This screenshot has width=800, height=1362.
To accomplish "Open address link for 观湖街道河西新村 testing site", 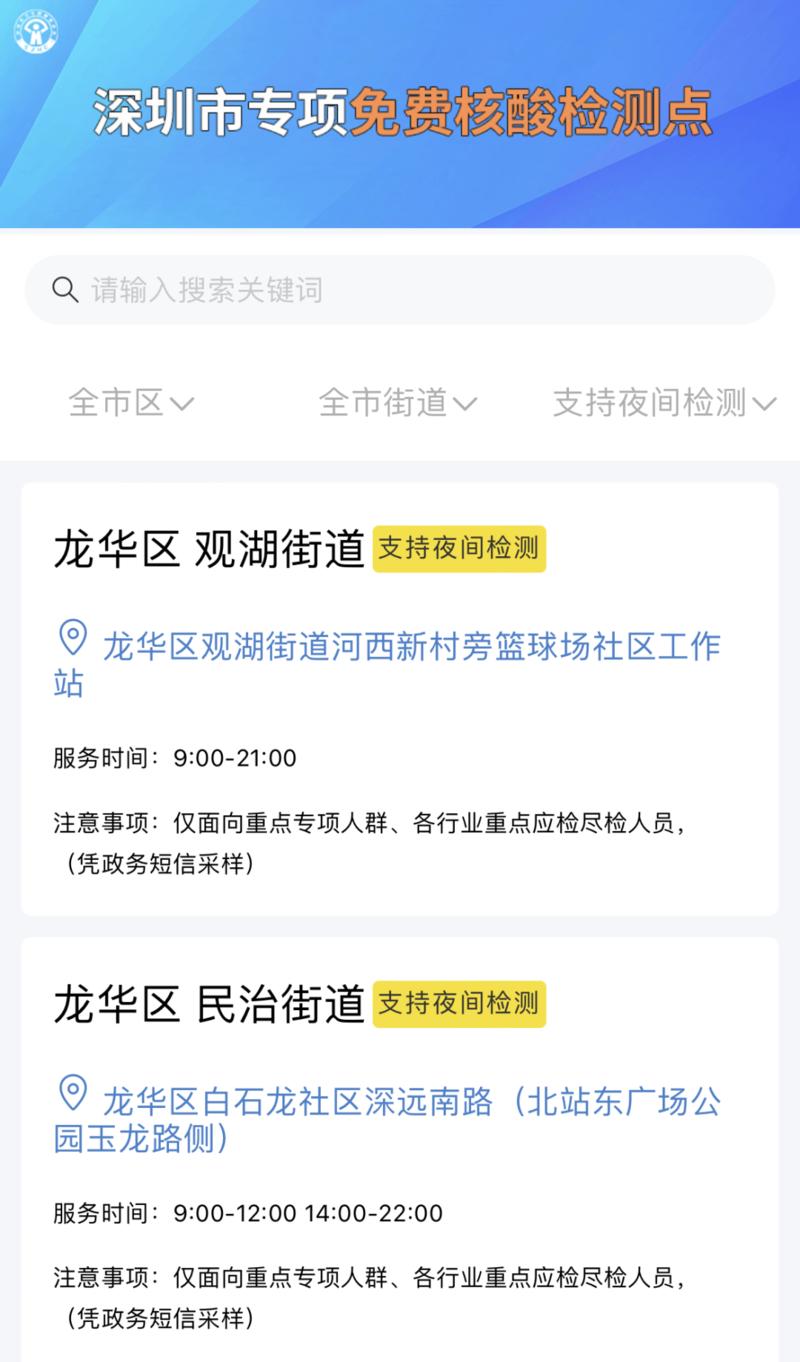I will [387, 663].
